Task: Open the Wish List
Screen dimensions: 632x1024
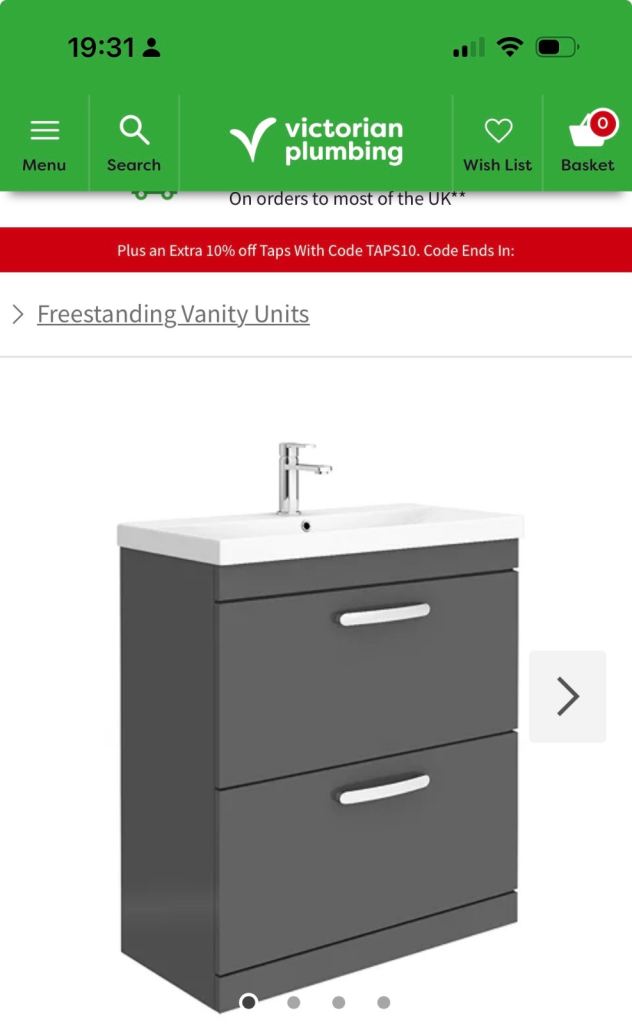Action: pyautogui.click(x=497, y=143)
